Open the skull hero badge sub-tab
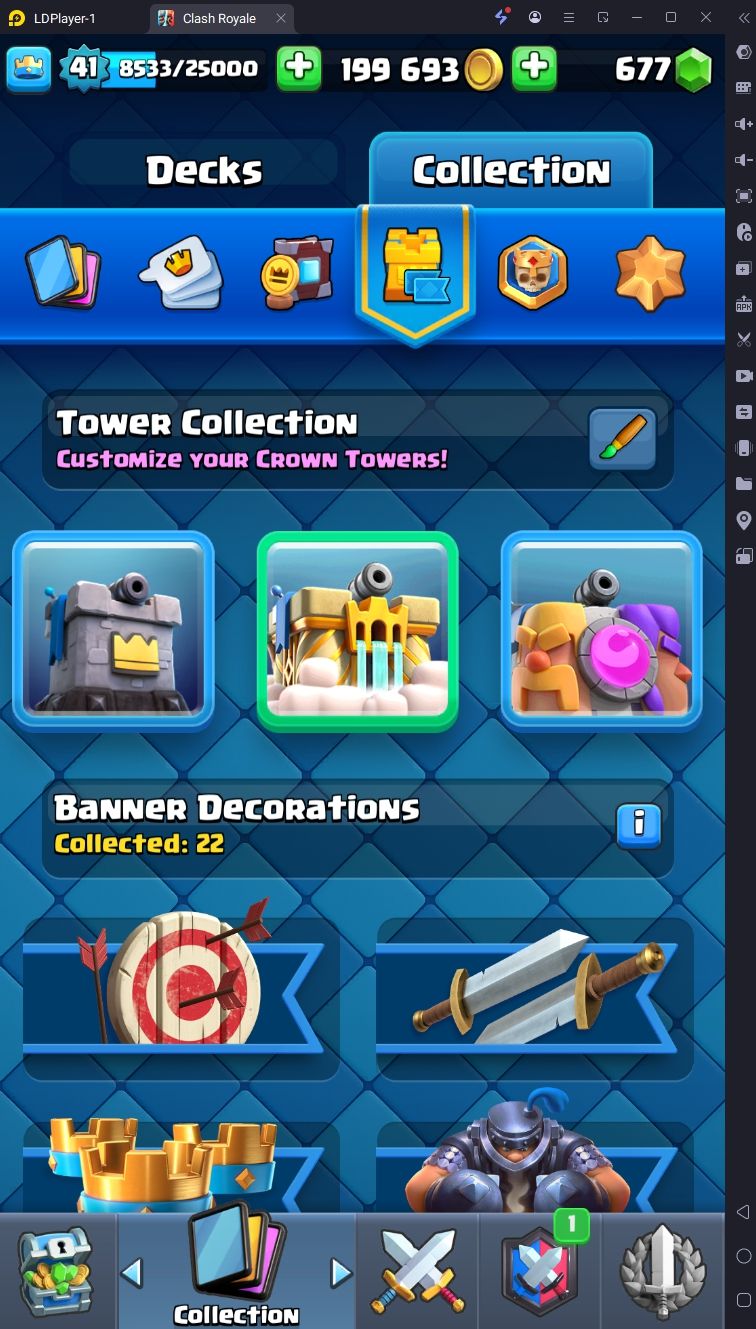 pos(533,273)
